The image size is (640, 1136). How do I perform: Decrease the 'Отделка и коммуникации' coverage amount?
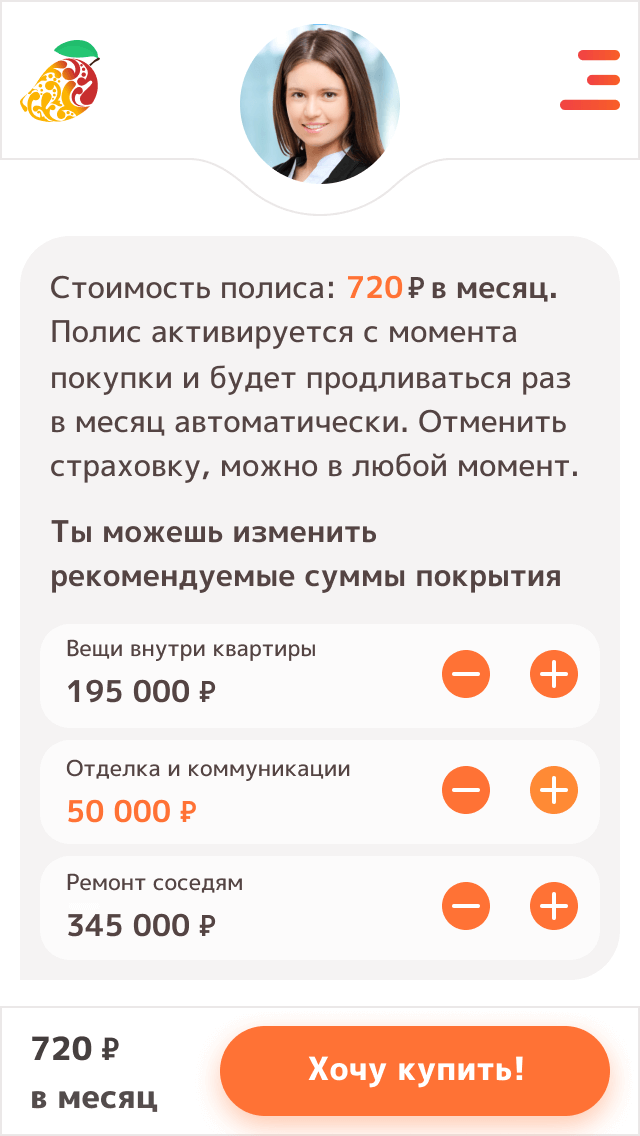pyautogui.click(x=466, y=792)
